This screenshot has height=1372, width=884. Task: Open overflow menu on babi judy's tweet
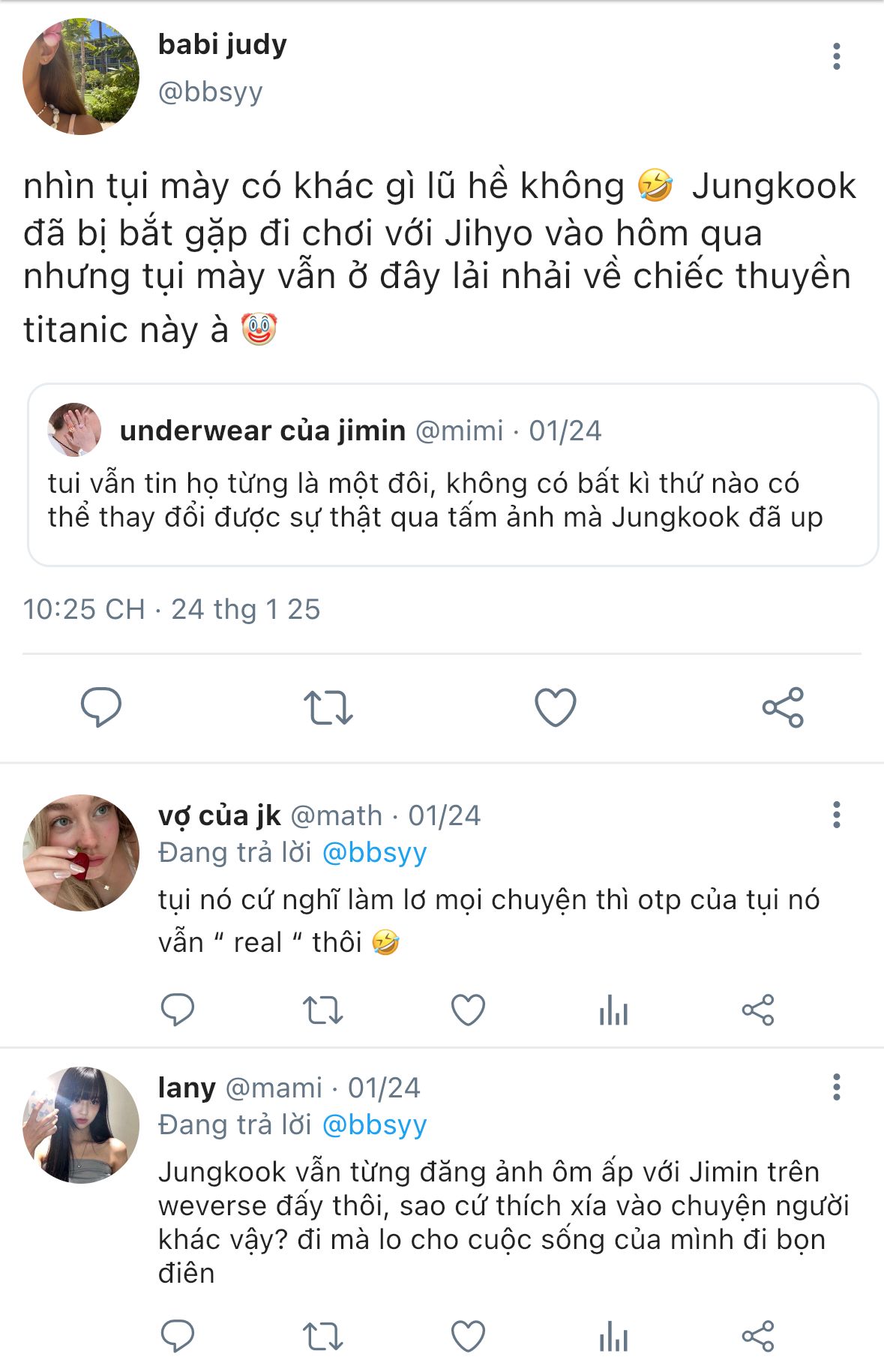click(836, 57)
